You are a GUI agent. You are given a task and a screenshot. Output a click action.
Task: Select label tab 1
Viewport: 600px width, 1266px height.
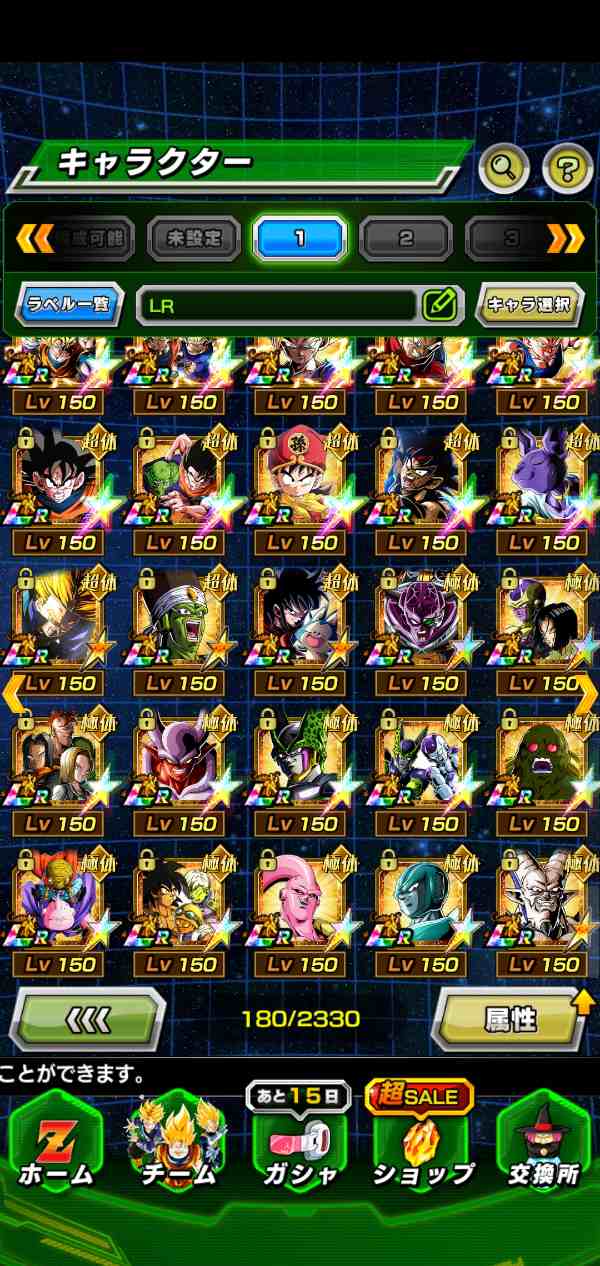(x=300, y=238)
